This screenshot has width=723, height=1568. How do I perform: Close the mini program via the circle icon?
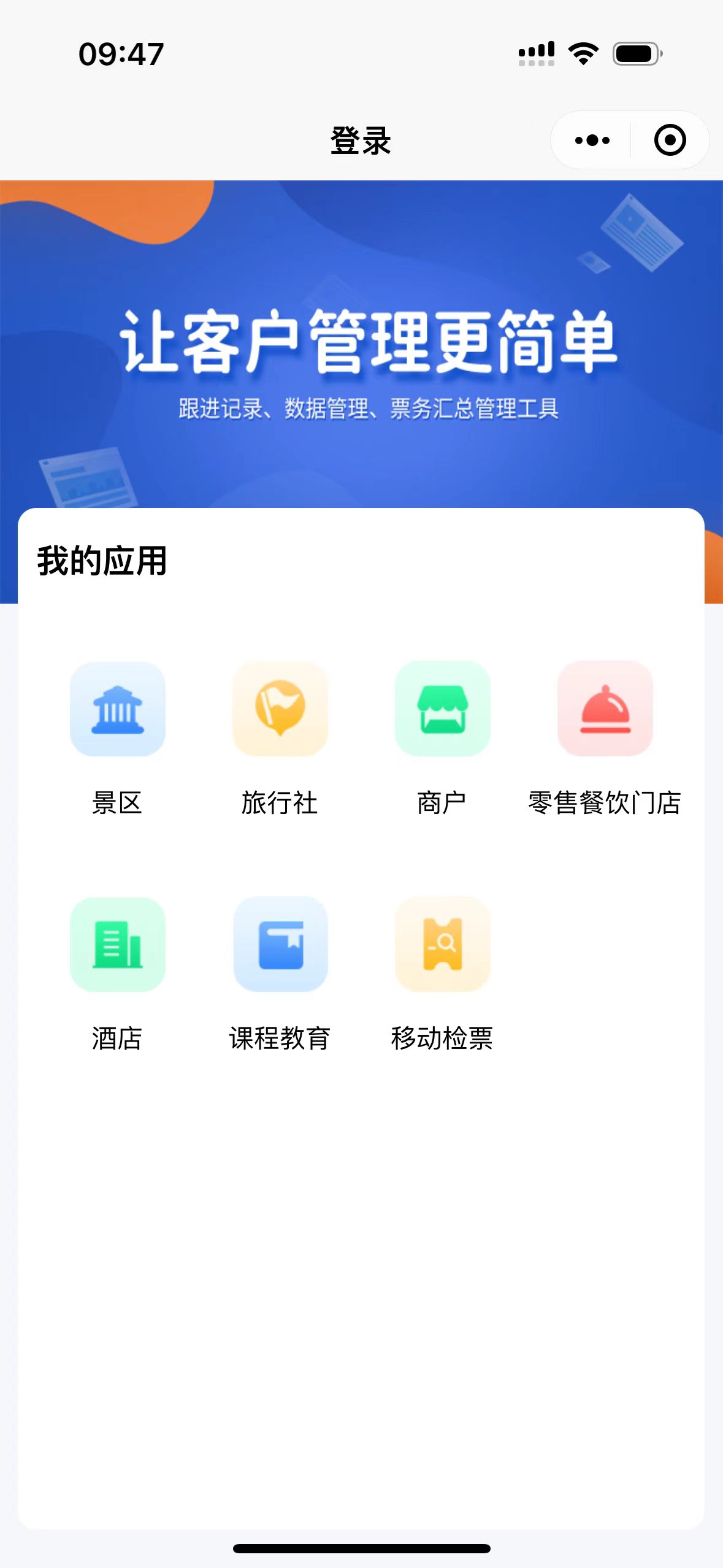(670, 140)
